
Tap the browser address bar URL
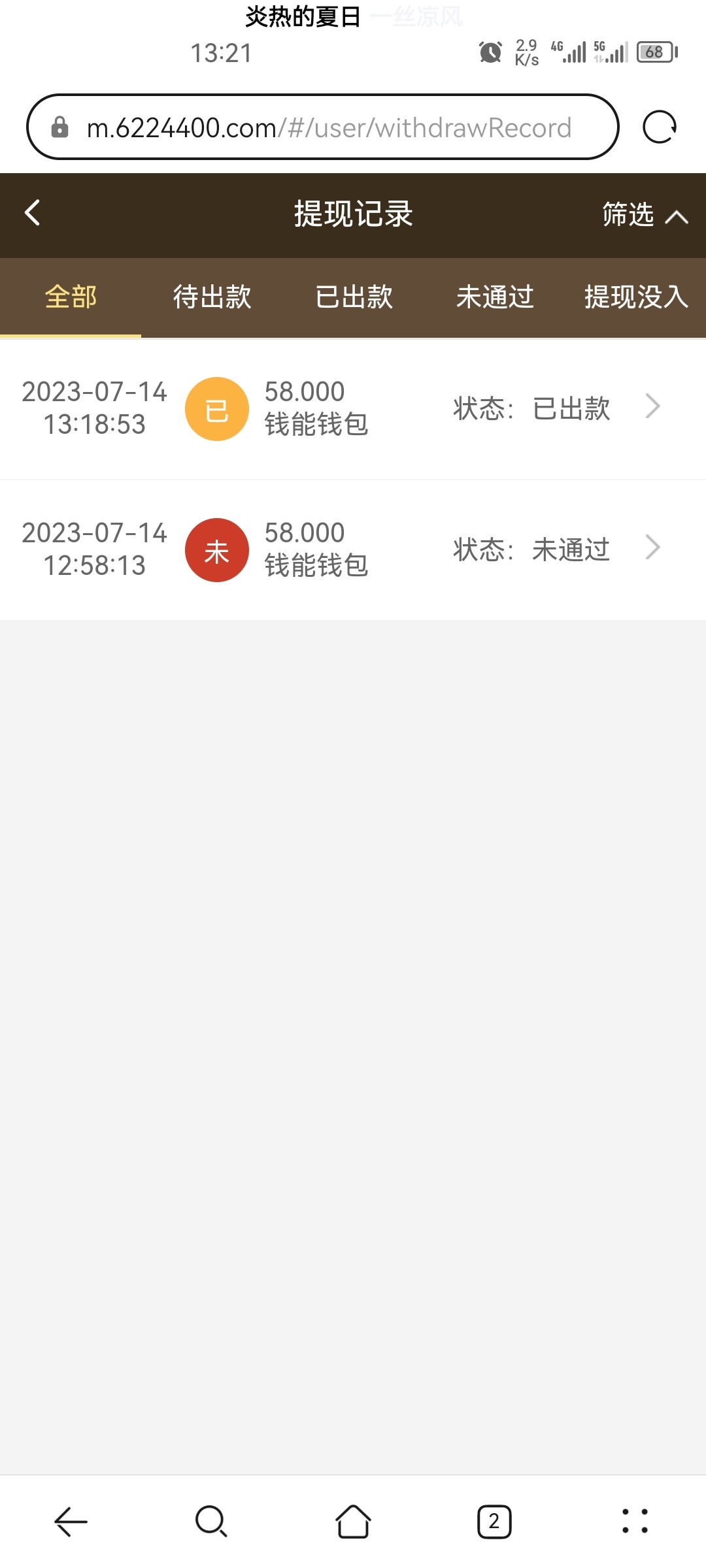tap(328, 127)
